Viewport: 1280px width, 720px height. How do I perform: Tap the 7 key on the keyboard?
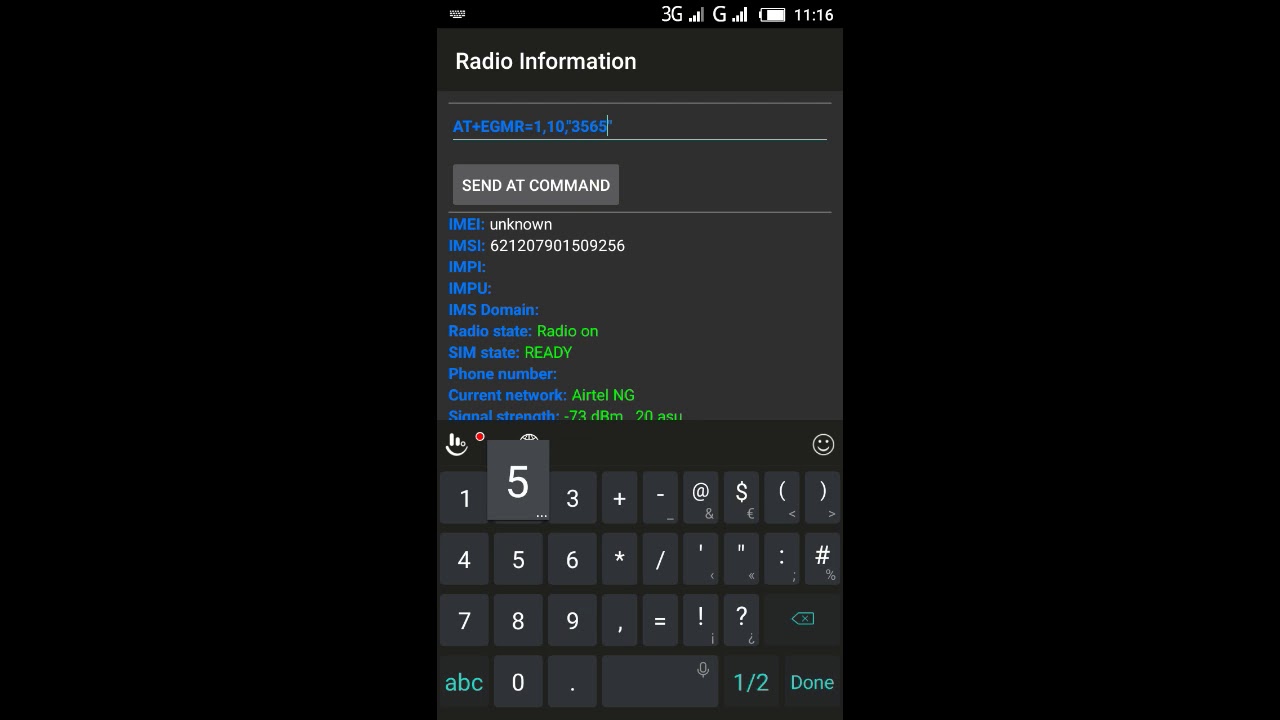click(464, 621)
